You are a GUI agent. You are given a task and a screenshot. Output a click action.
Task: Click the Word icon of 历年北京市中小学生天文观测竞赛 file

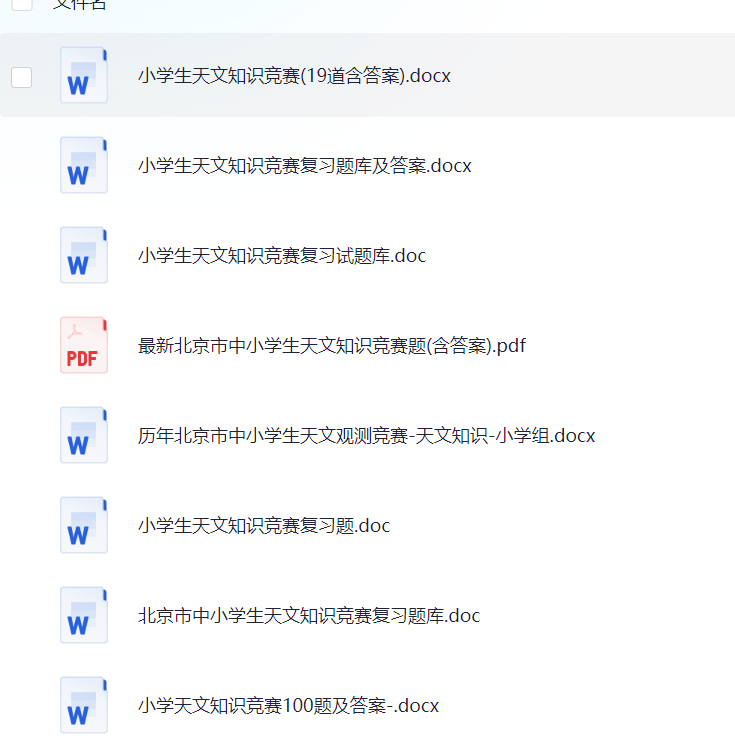pyautogui.click(x=83, y=435)
